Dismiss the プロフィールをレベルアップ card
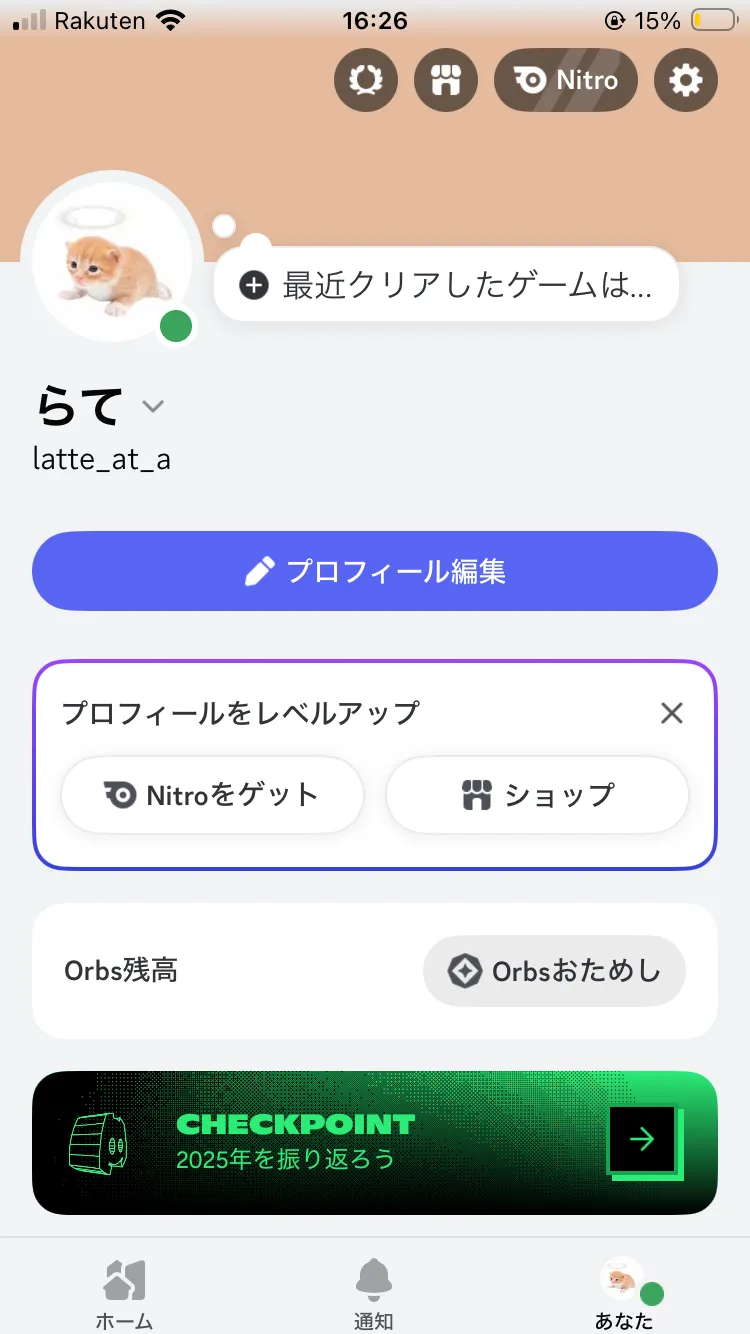The height and width of the screenshot is (1334, 750). pyautogui.click(x=672, y=713)
